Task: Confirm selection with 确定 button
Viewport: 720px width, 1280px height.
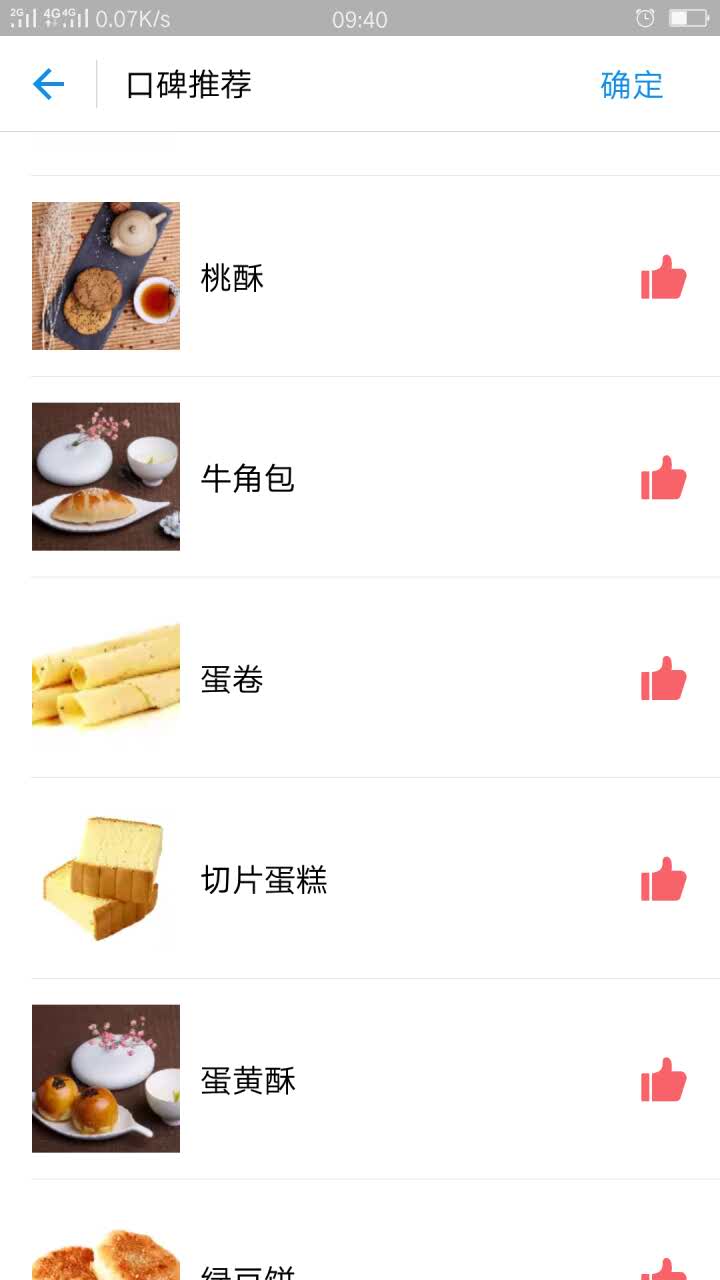Action: [x=631, y=85]
